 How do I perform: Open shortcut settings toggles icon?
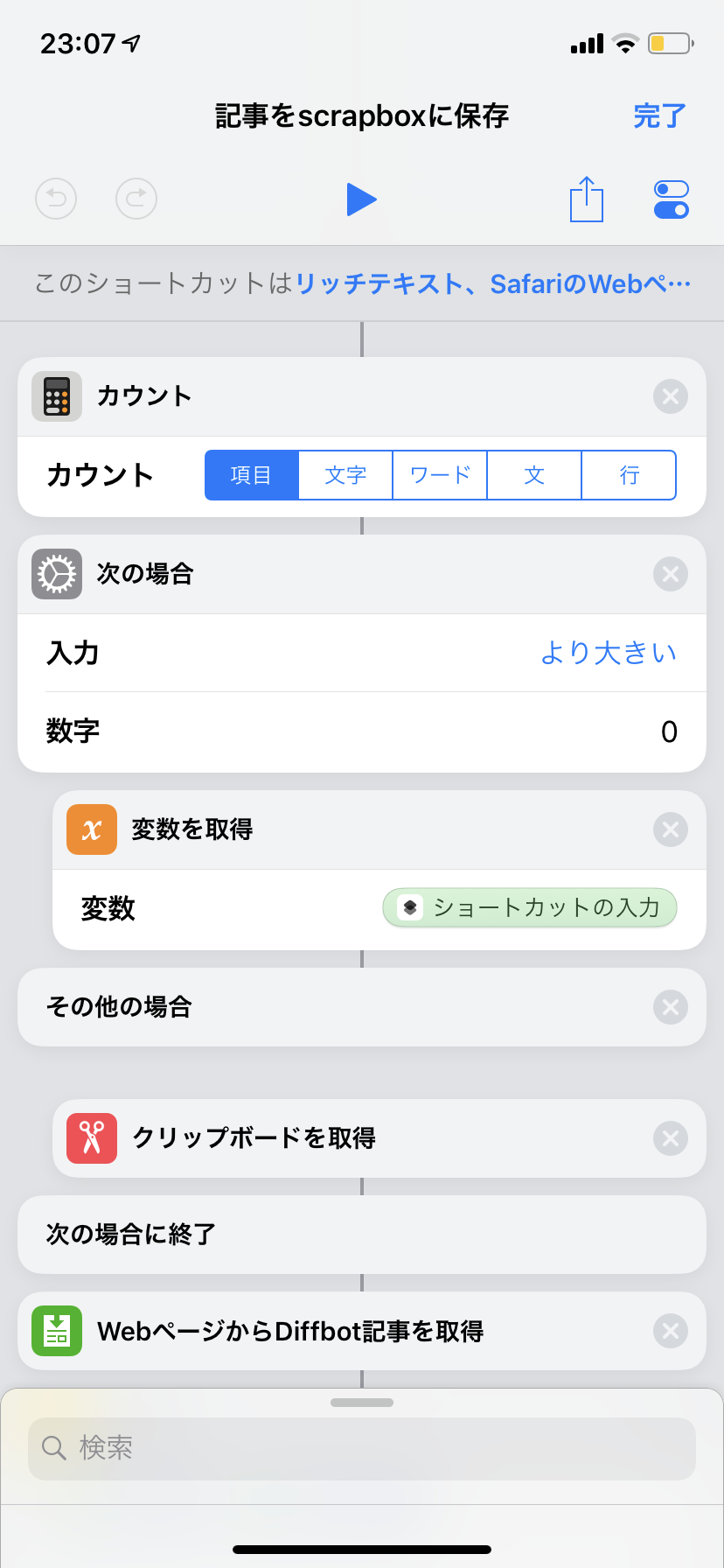pyautogui.click(x=672, y=199)
